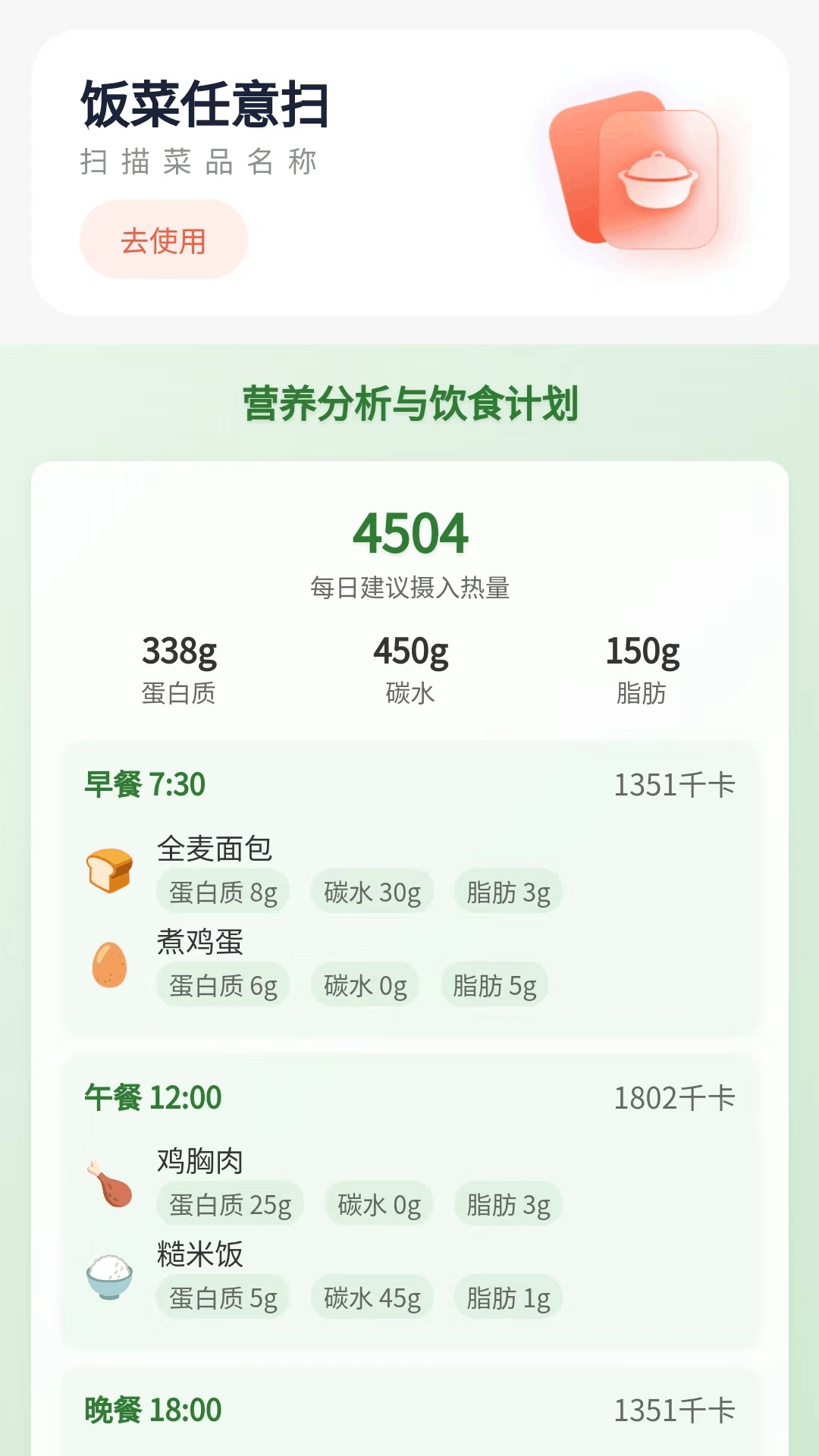The width and height of the screenshot is (819, 1456).
Task: Toggle the 脂肪 1g tag under 糙米饭
Action: pyautogui.click(x=508, y=1298)
